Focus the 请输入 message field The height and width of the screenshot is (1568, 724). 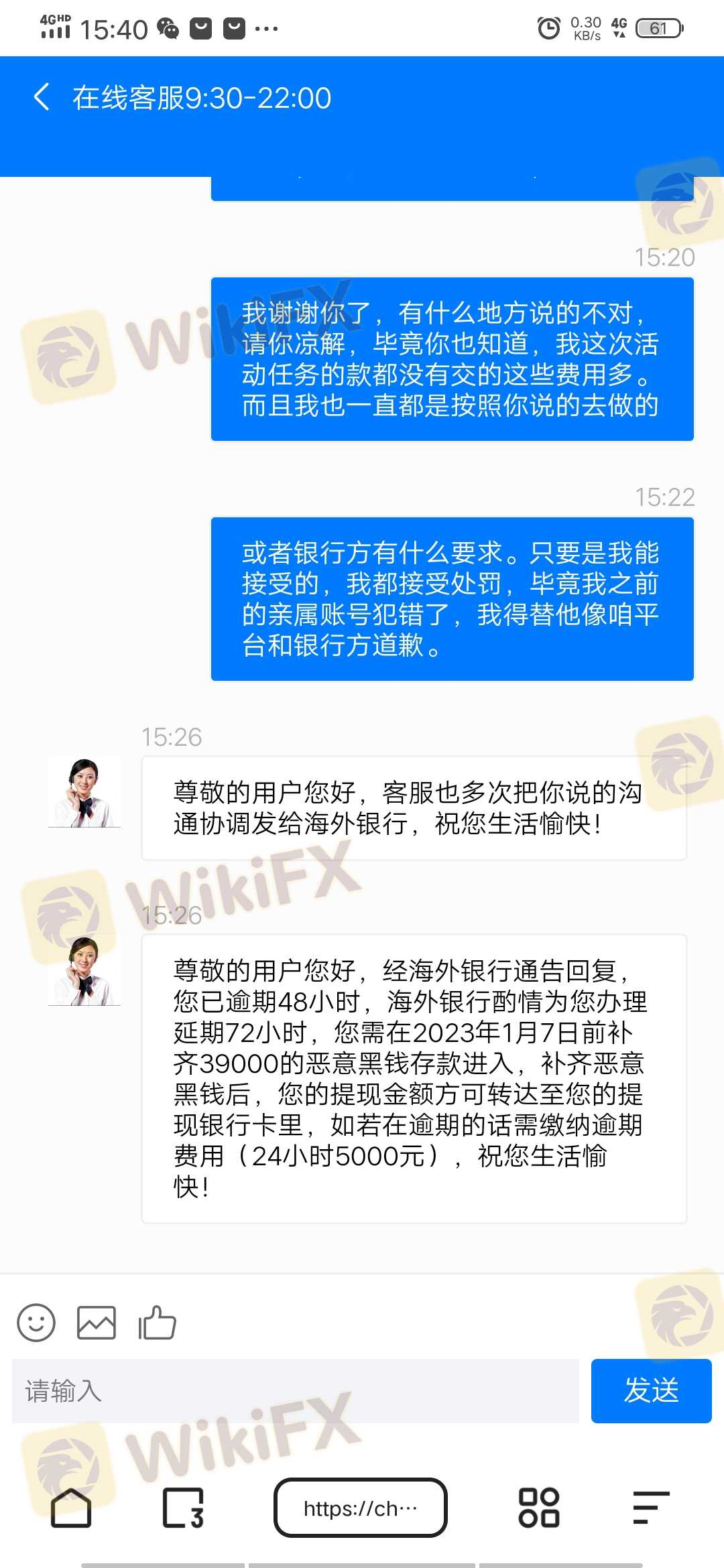(x=295, y=1391)
